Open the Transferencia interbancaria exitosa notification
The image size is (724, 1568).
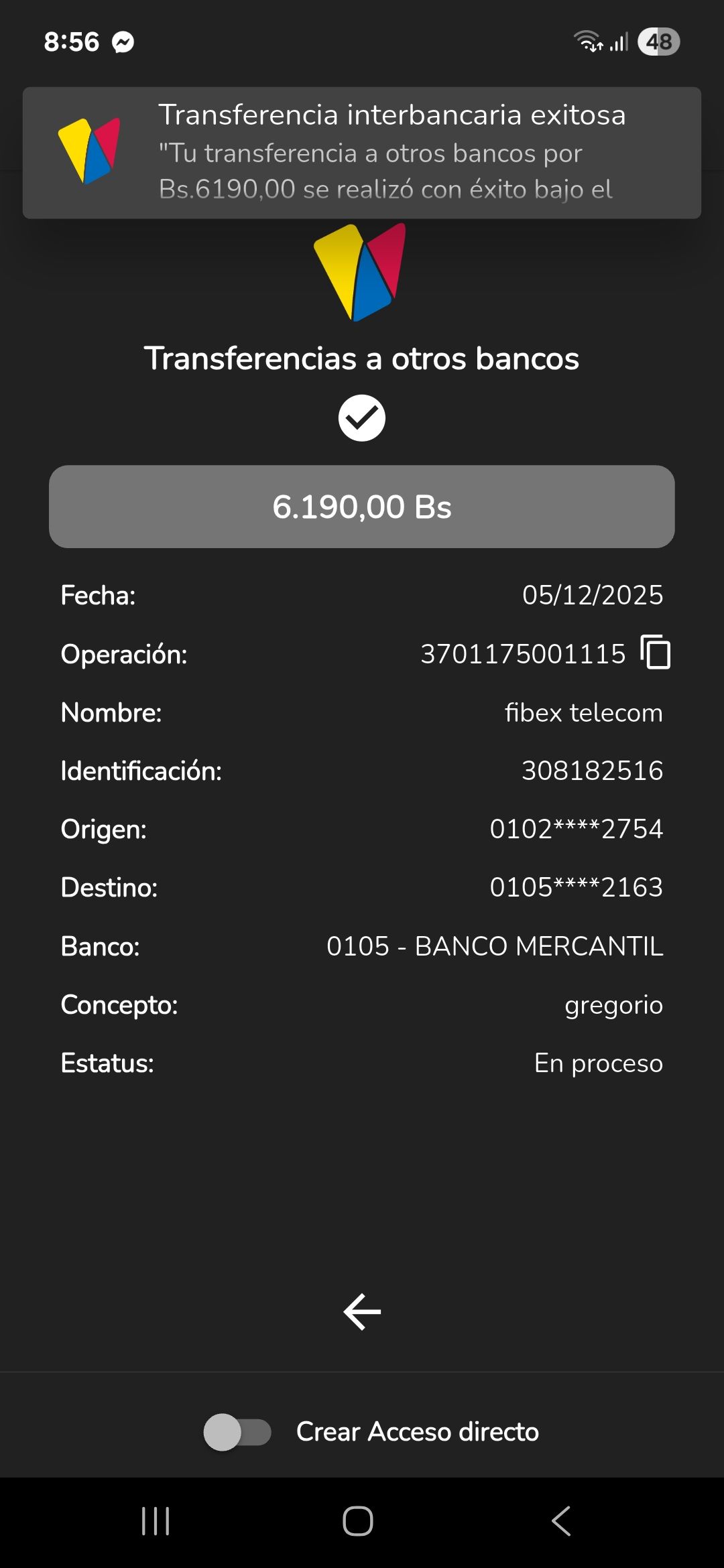pyautogui.click(x=362, y=153)
